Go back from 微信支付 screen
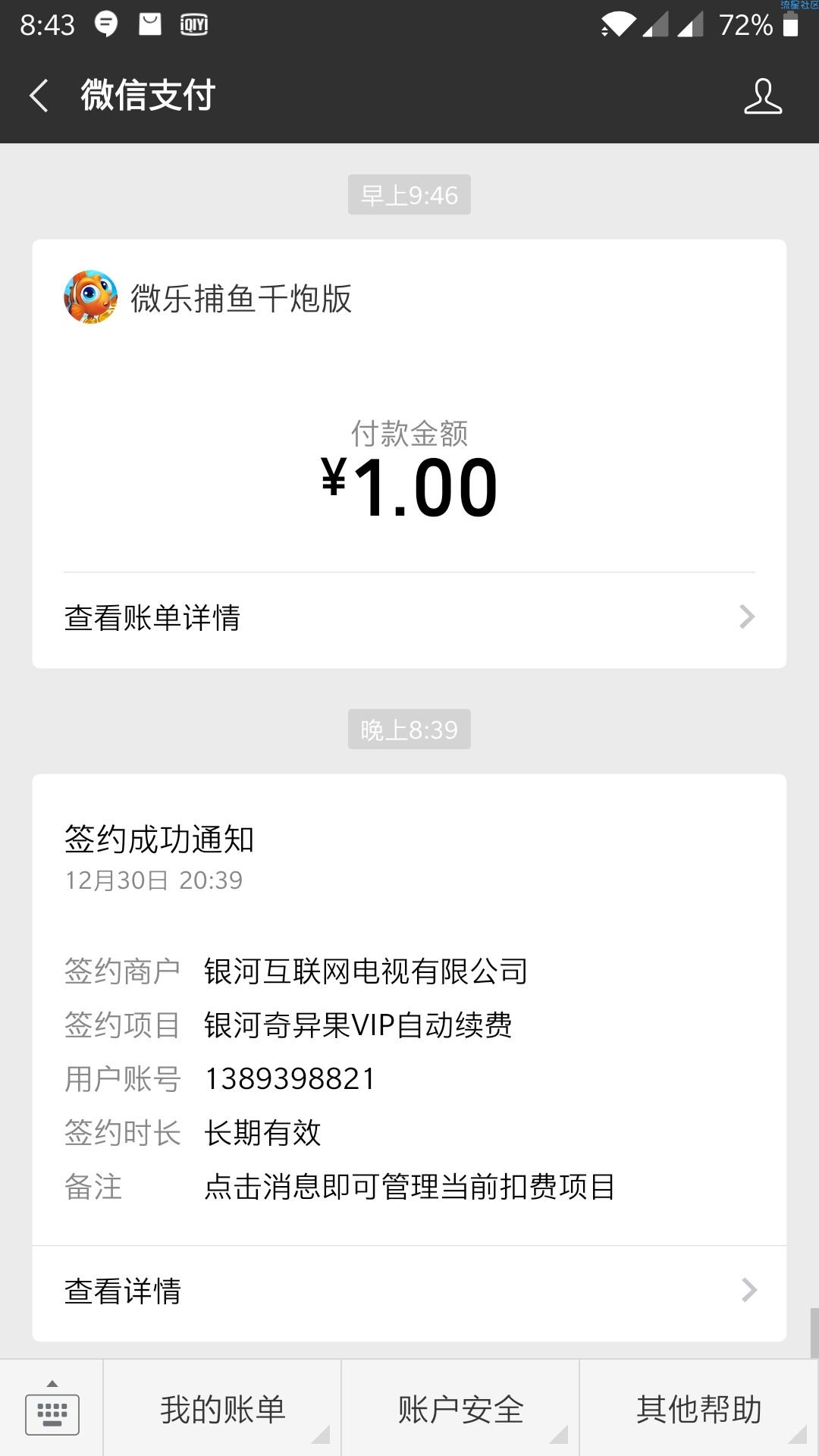Image resolution: width=819 pixels, height=1456 pixels. 39,96
